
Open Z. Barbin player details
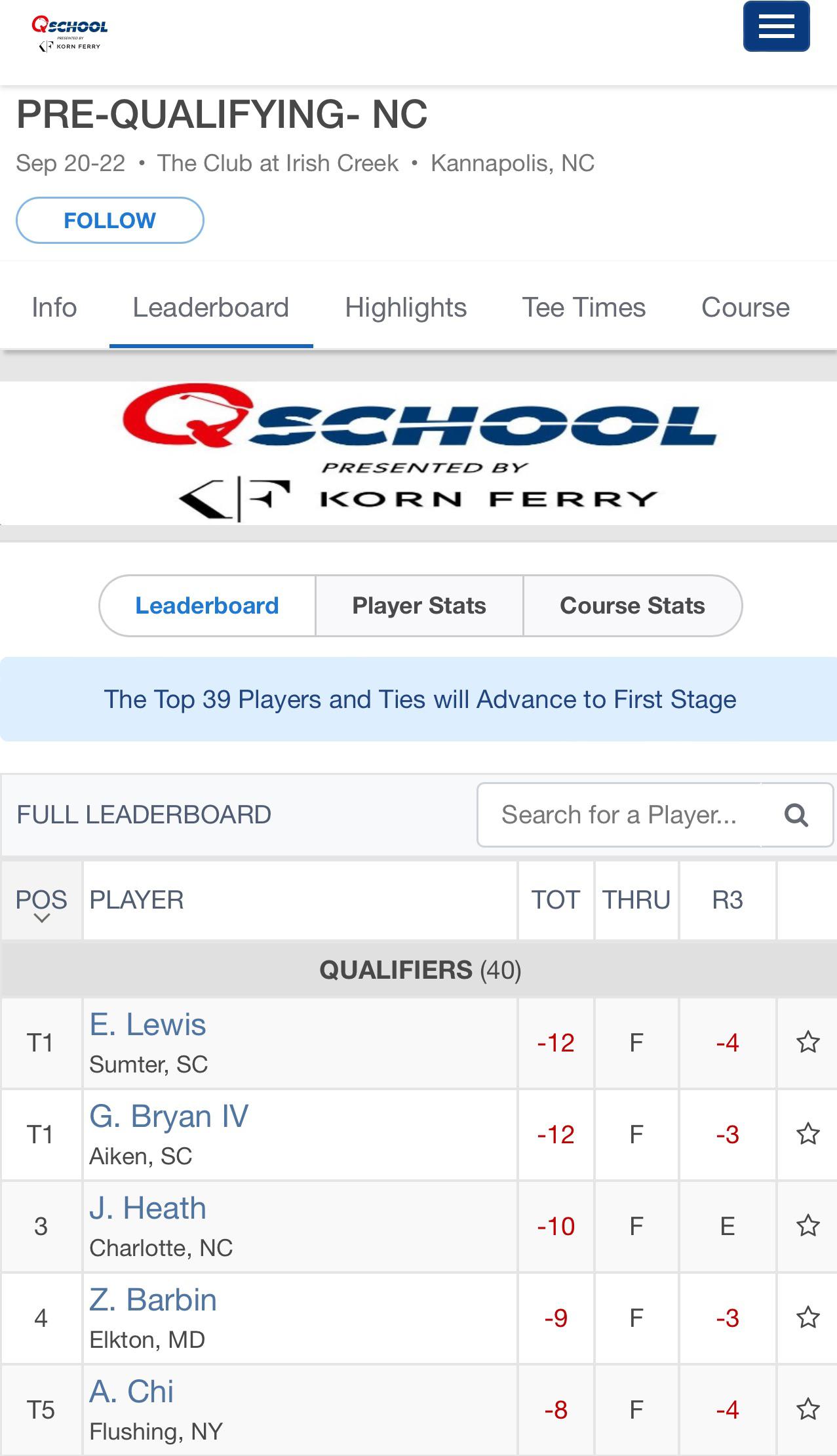(x=153, y=1300)
